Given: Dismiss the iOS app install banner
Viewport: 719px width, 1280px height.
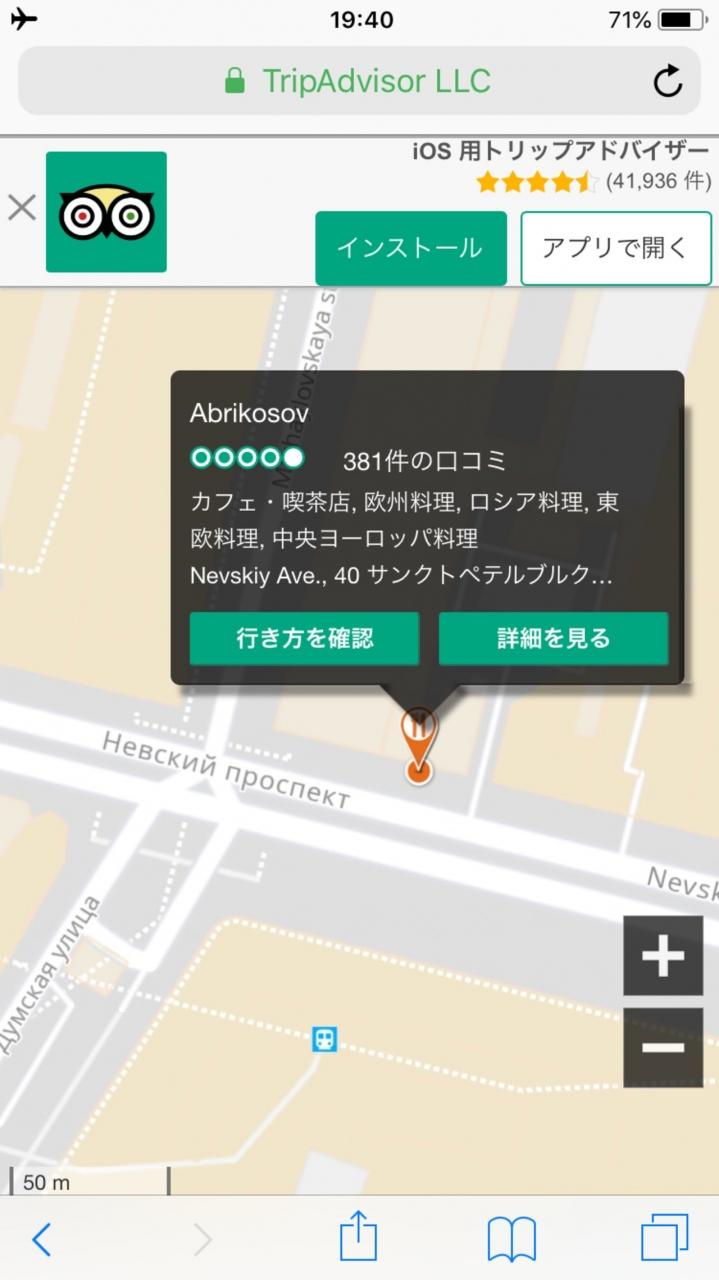Looking at the screenshot, I should coord(22,208).
